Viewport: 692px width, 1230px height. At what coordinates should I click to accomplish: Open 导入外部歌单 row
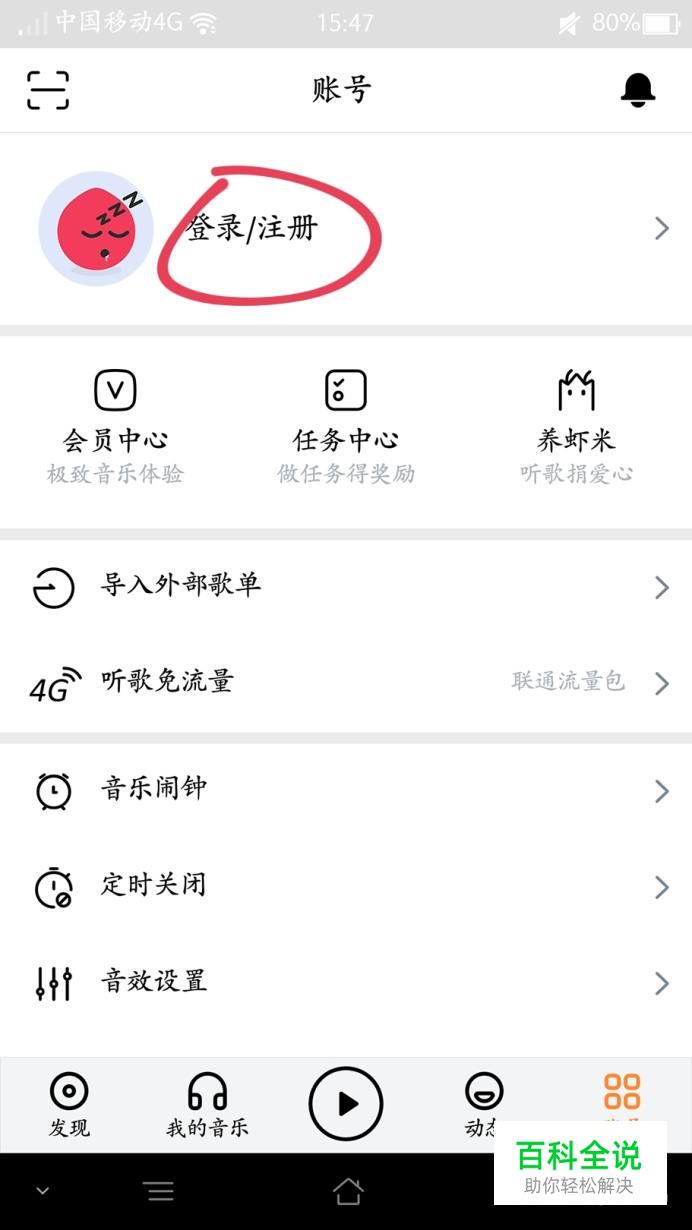pos(346,586)
